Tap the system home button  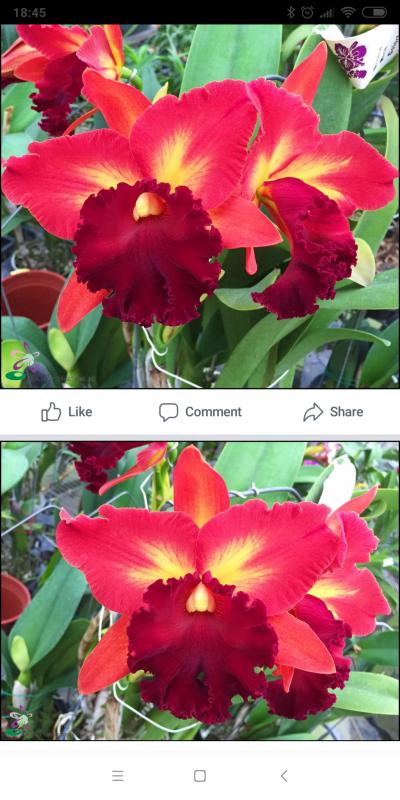pyautogui.click(x=200, y=776)
